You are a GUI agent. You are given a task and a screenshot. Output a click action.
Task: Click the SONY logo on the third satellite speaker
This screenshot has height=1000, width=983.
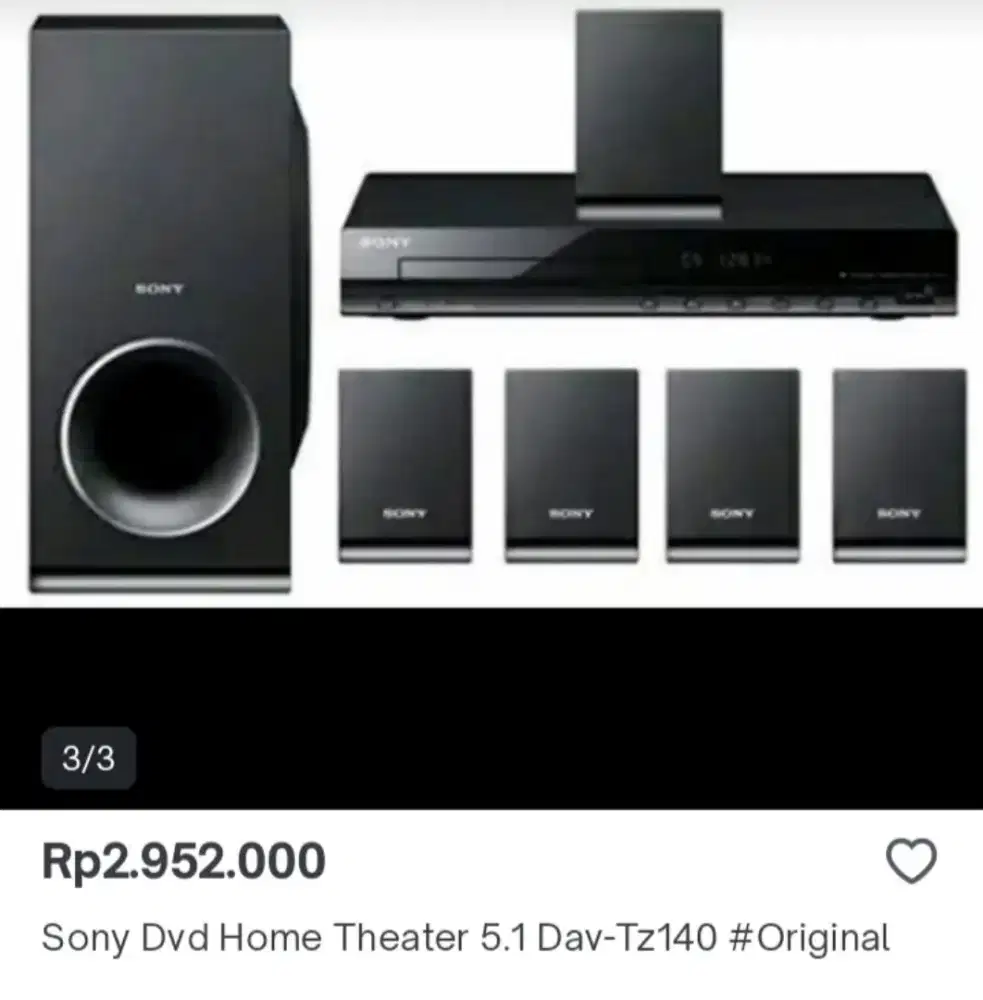pyautogui.click(x=730, y=510)
